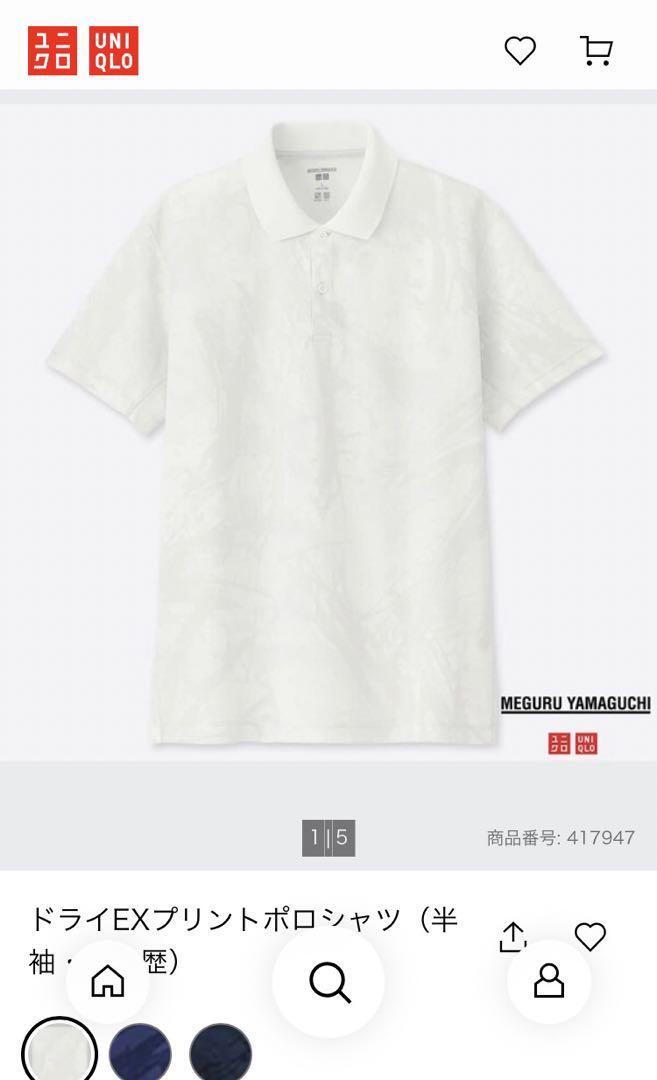This screenshot has width=657, height=1080.
Task: Open the shopping cart
Action: coord(596,51)
